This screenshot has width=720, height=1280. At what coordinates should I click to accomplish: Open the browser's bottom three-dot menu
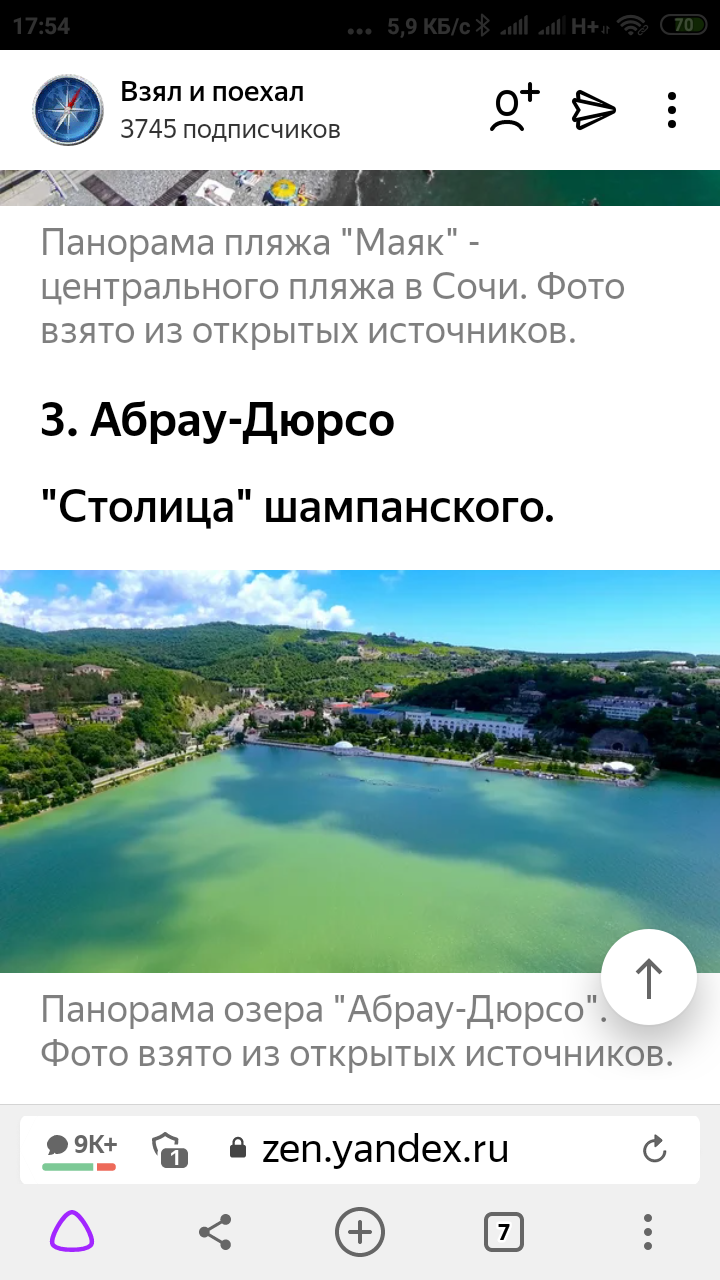pyautogui.click(x=648, y=1232)
